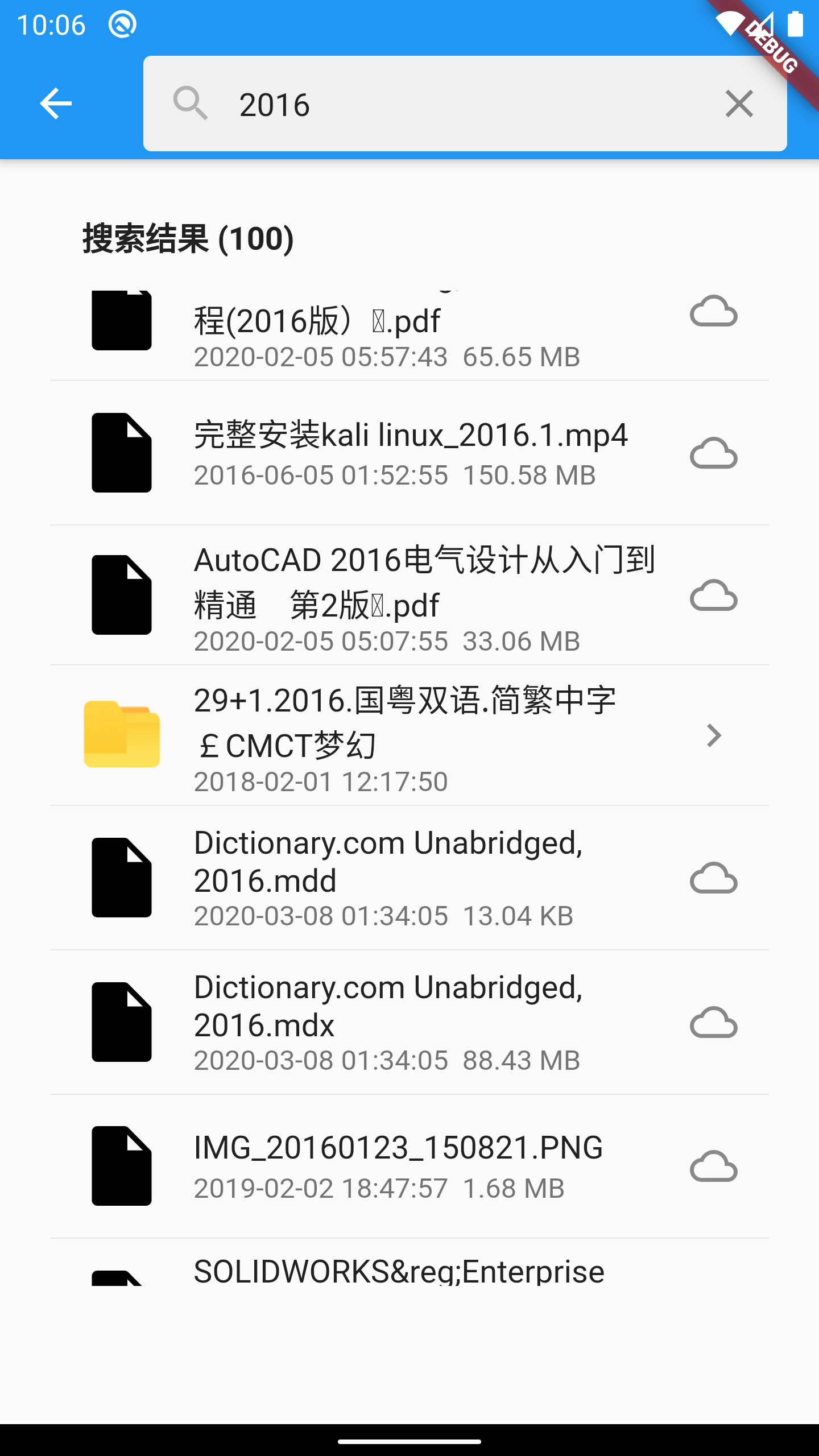Open Dictionary.com Unabridged 2016.mdx file
The width and height of the screenshot is (819, 1456).
409,1022
